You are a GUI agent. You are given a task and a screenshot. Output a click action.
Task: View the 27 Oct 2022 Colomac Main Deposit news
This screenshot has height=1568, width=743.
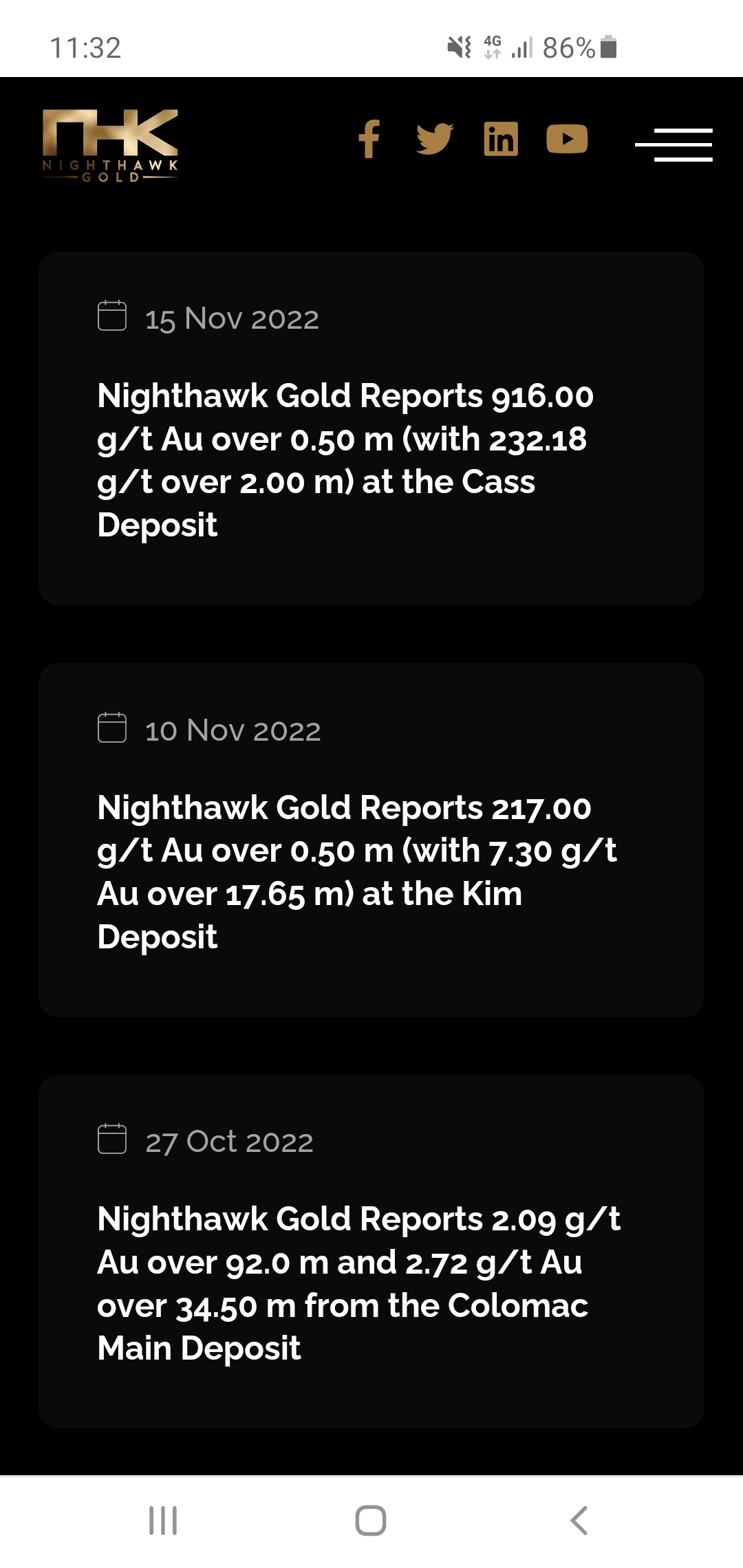358,1283
